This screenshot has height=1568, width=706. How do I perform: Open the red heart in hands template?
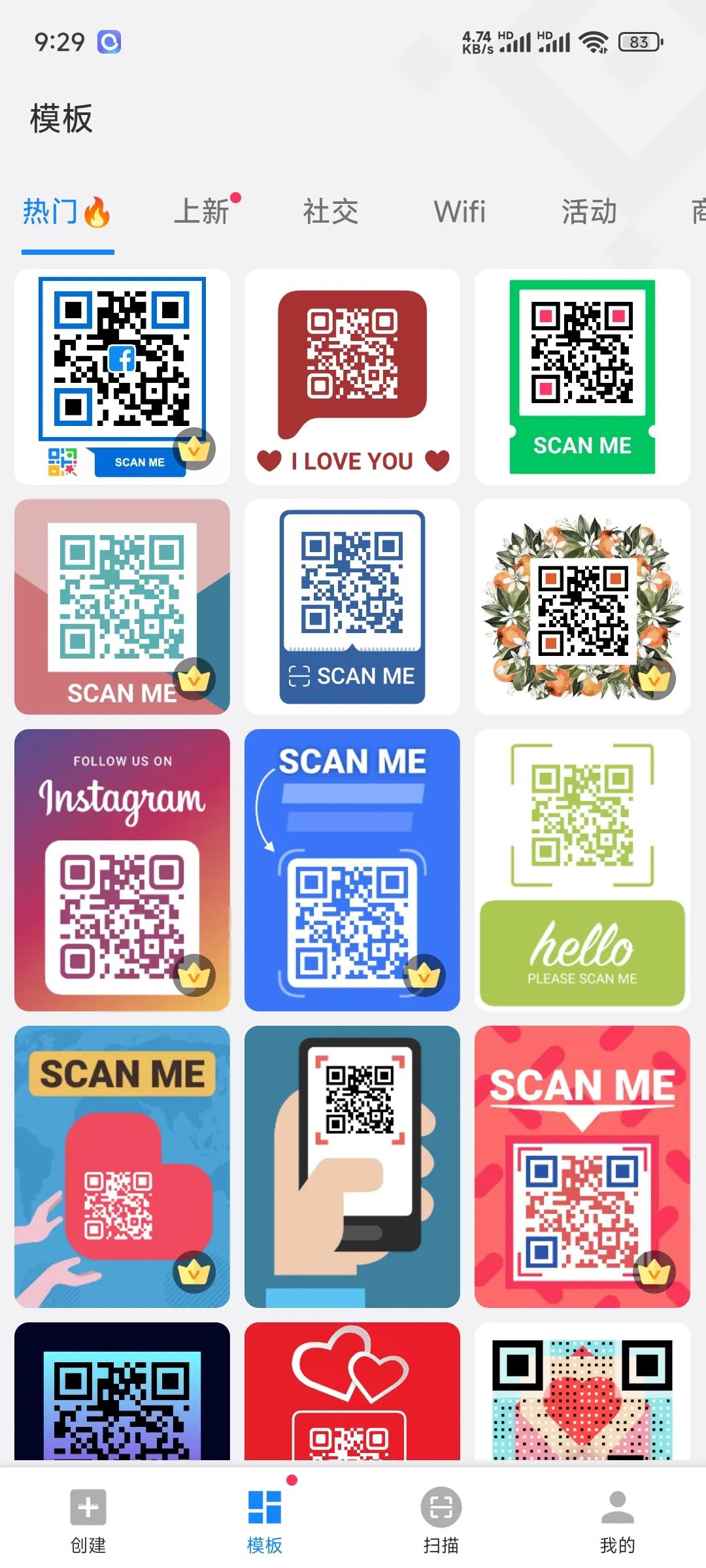pyautogui.click(x=122, y=1166)
